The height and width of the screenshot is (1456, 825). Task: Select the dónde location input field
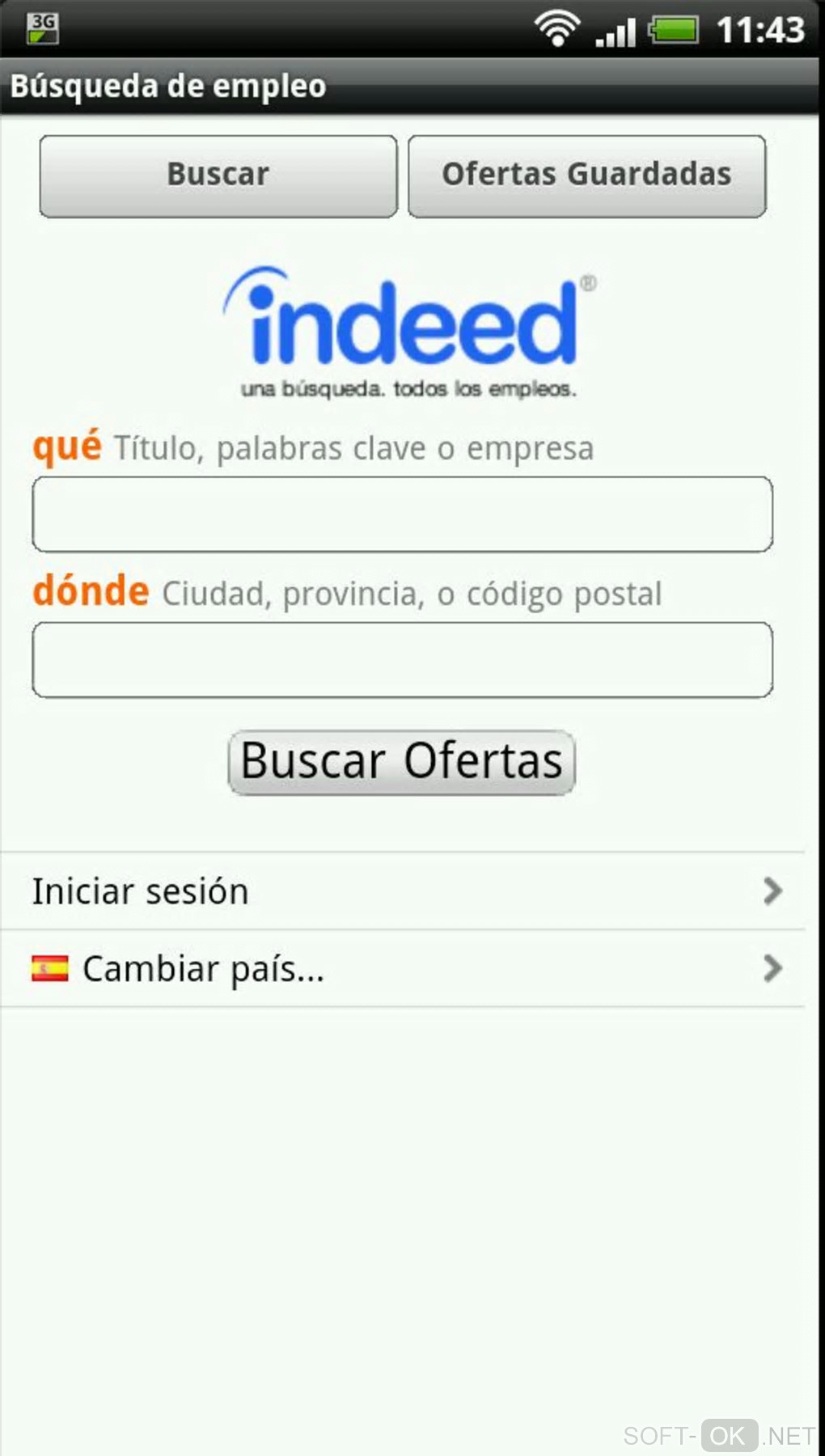coord(402,660)
